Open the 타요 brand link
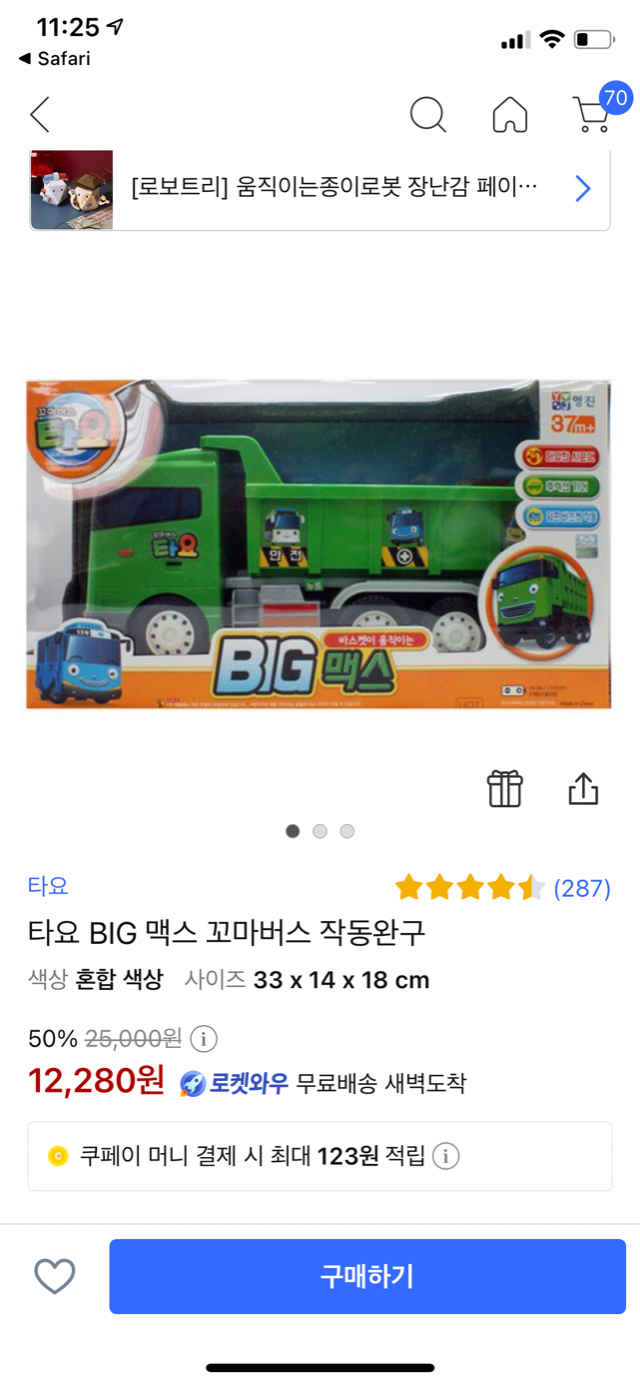Viewport: 640px width, 1386px height. pos(48,886)
